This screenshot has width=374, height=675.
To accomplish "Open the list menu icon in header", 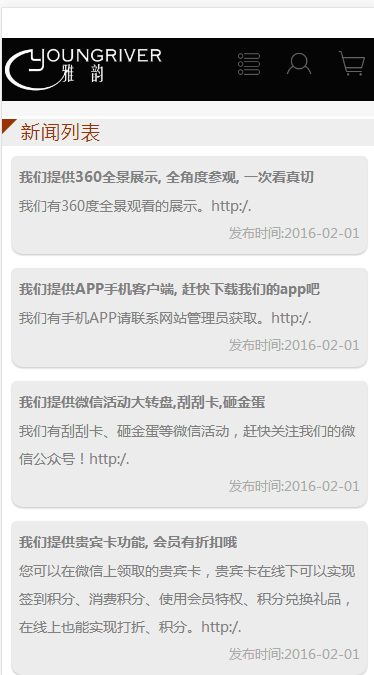I will coord(249,64).
